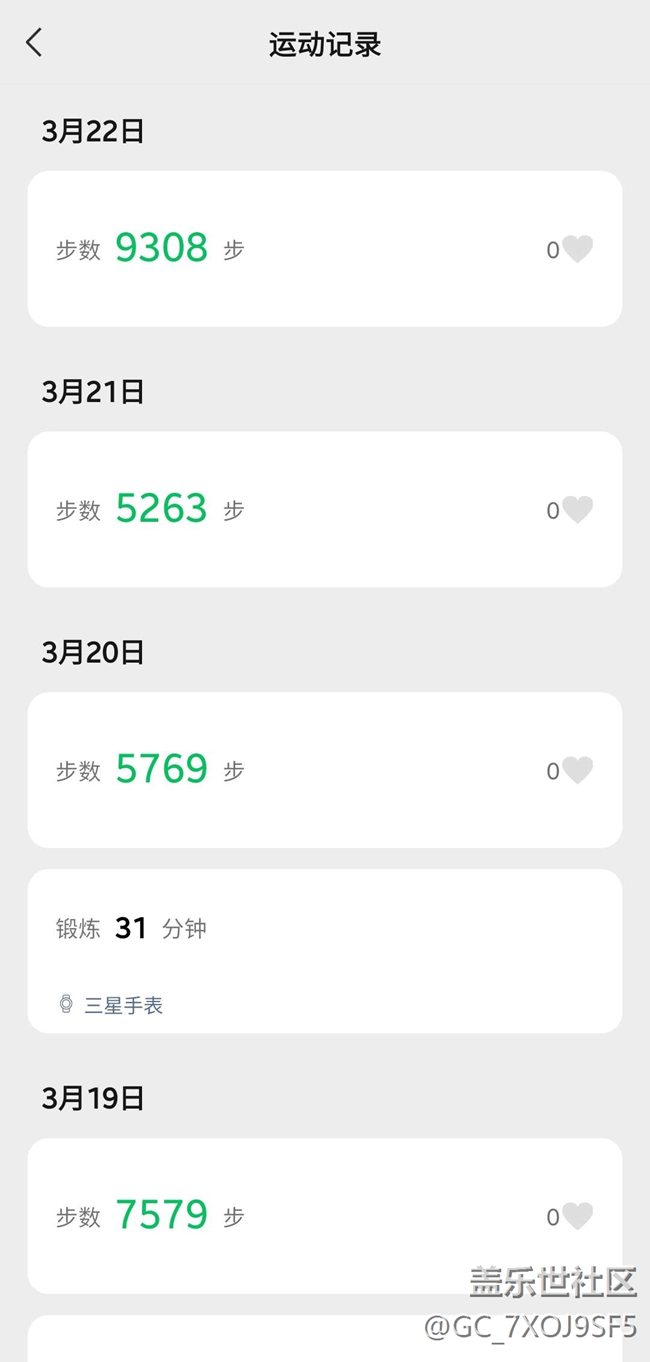Like the 9308 steps record for 3月22日
The width and height of the screenshot is (650, 1362).
(x=577, y=249)
